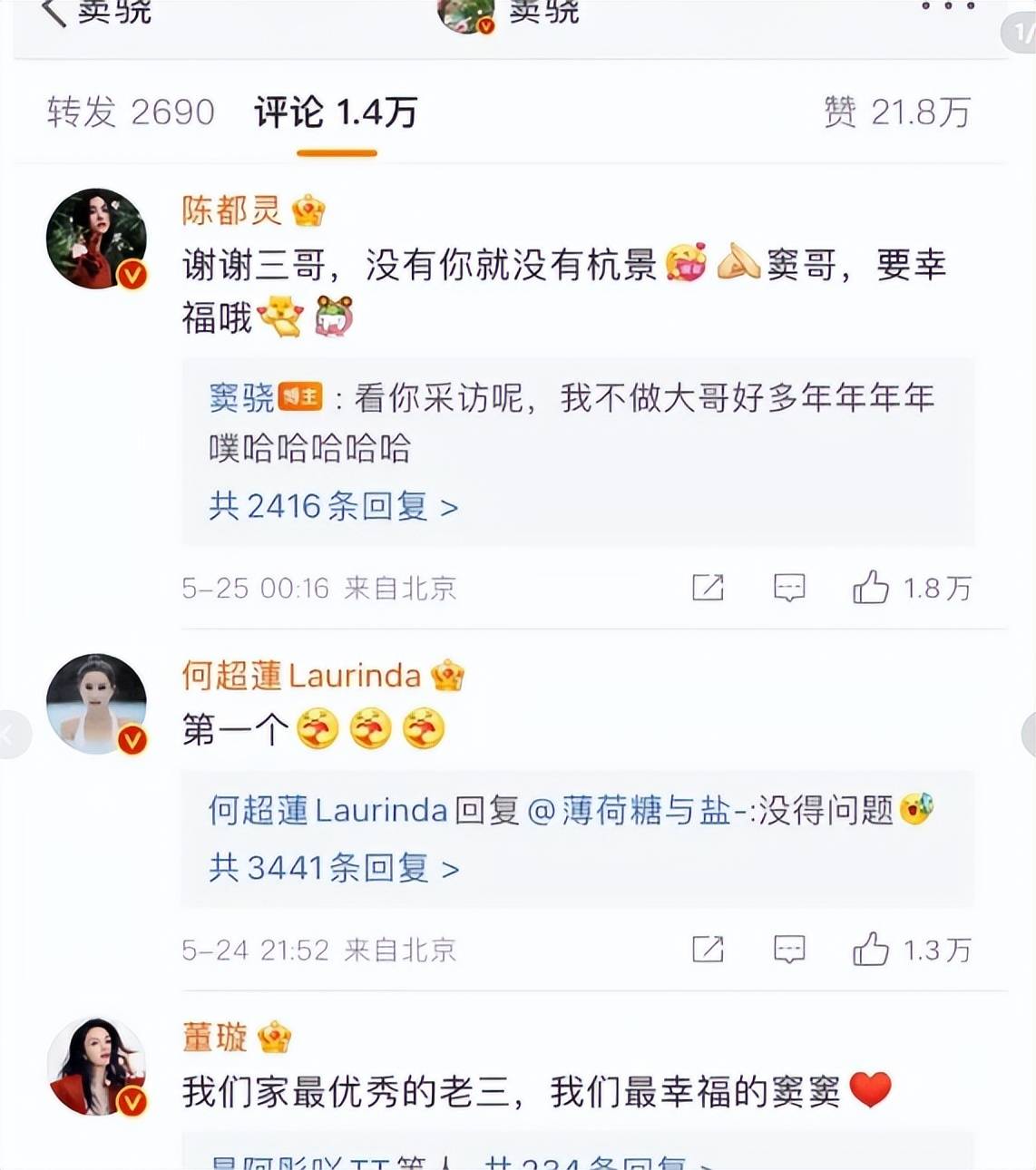Open the 何超莲 Laurinda username link

click(x=301, y=676)
